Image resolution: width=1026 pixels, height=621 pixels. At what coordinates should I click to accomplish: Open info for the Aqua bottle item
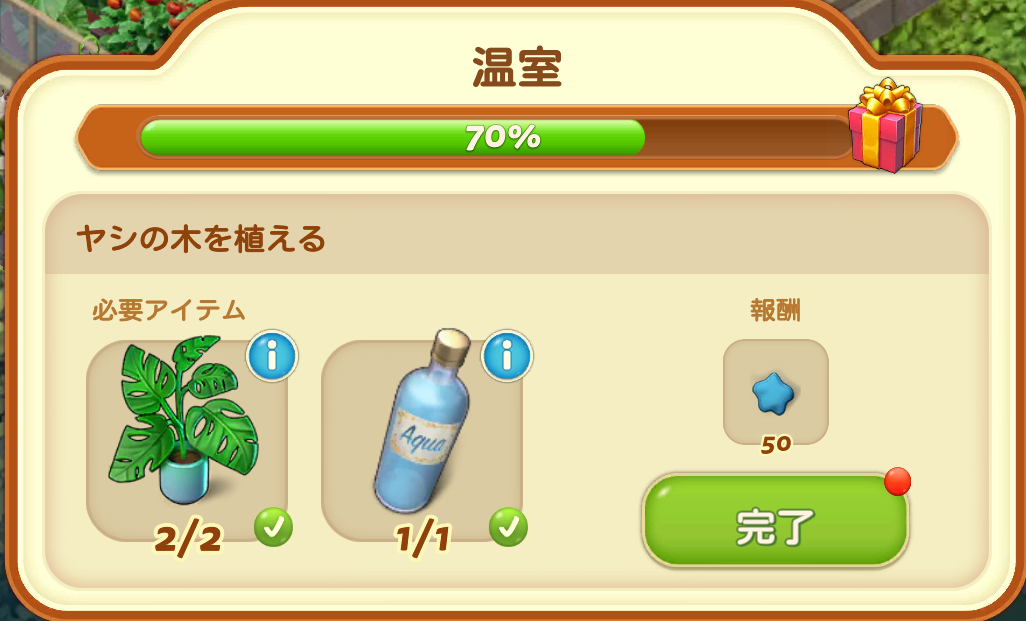click(507, 354)
